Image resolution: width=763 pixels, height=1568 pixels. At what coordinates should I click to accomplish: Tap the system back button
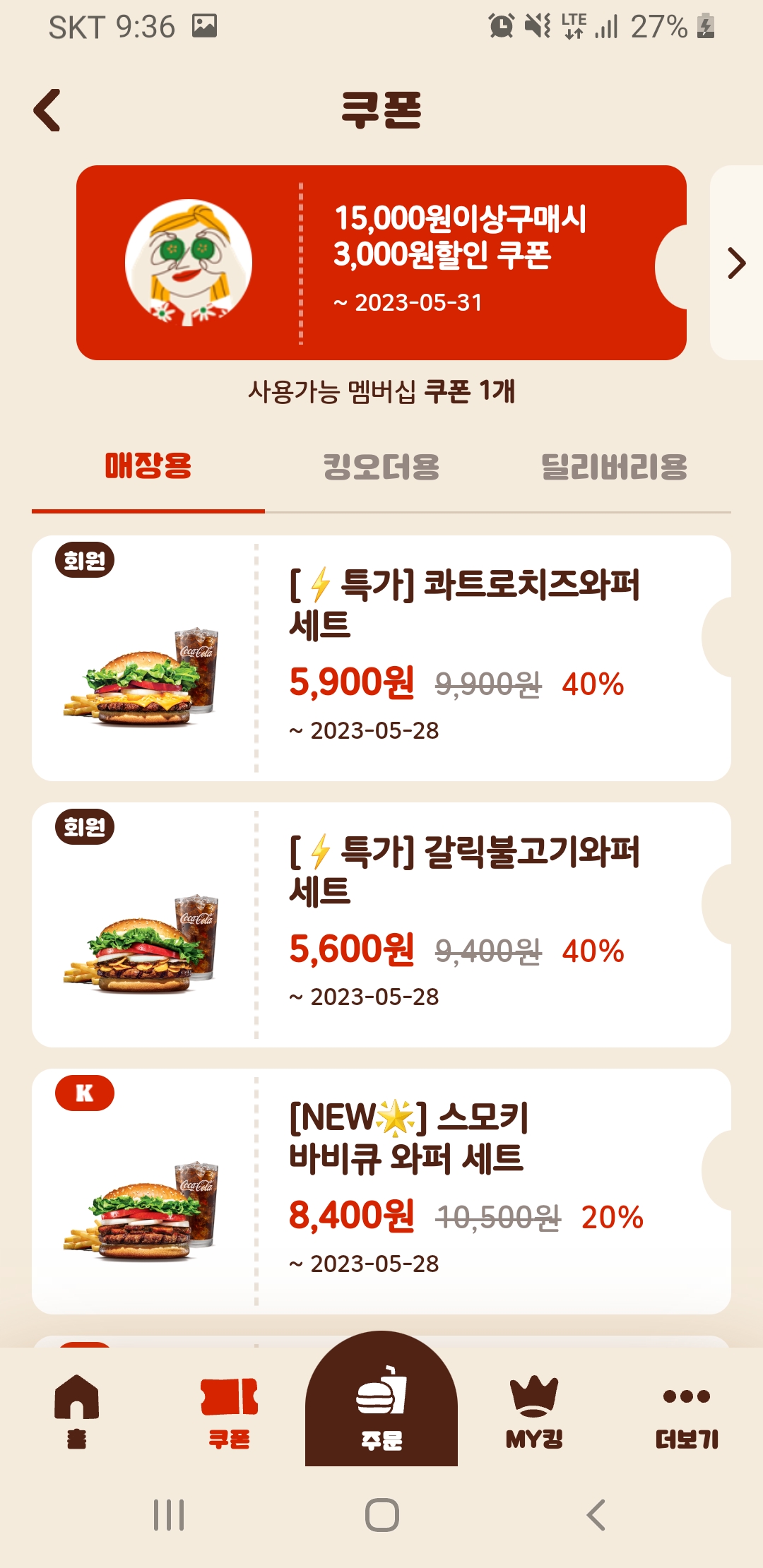[596, 1515]
